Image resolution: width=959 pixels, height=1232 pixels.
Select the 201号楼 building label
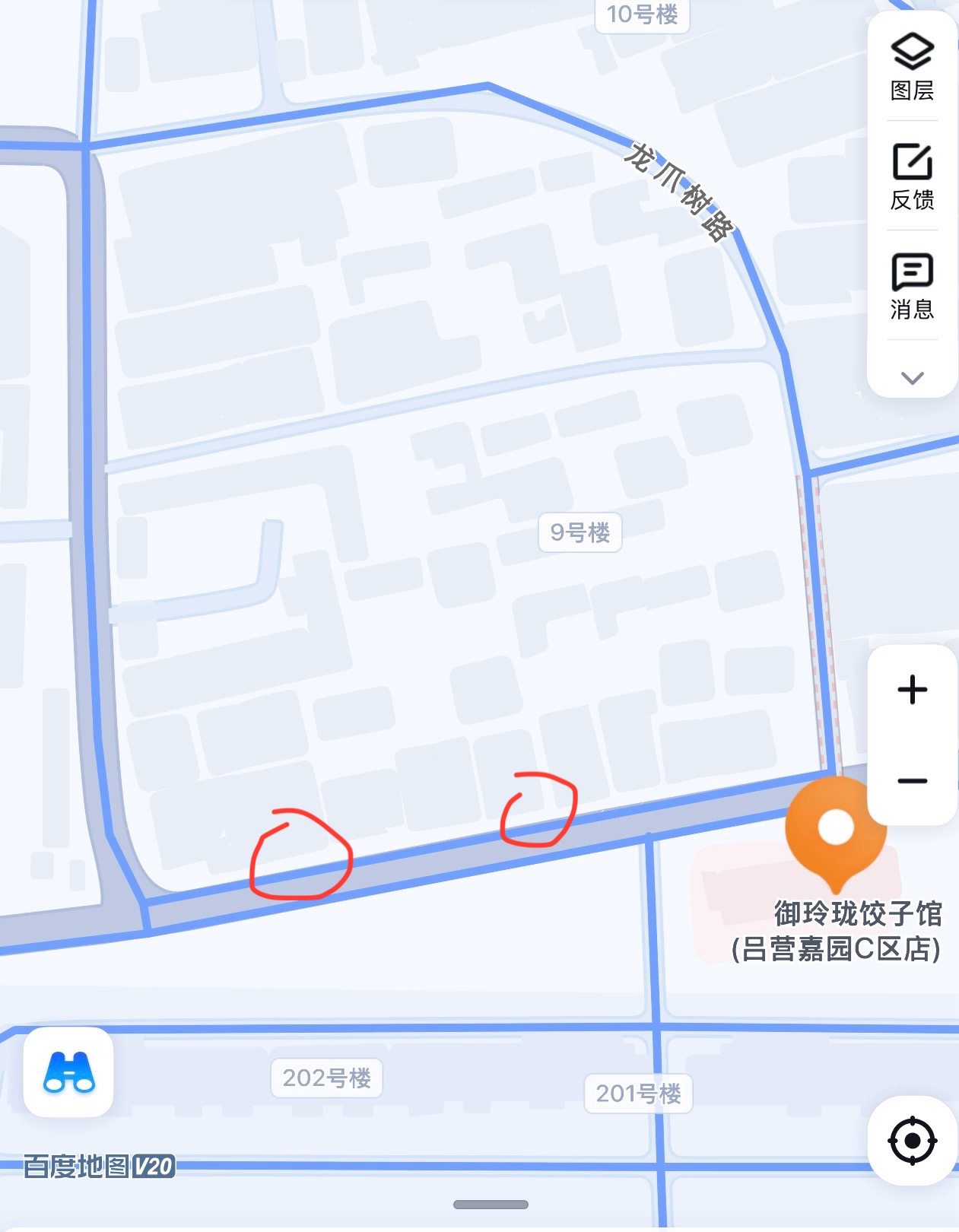point(638,1094)
